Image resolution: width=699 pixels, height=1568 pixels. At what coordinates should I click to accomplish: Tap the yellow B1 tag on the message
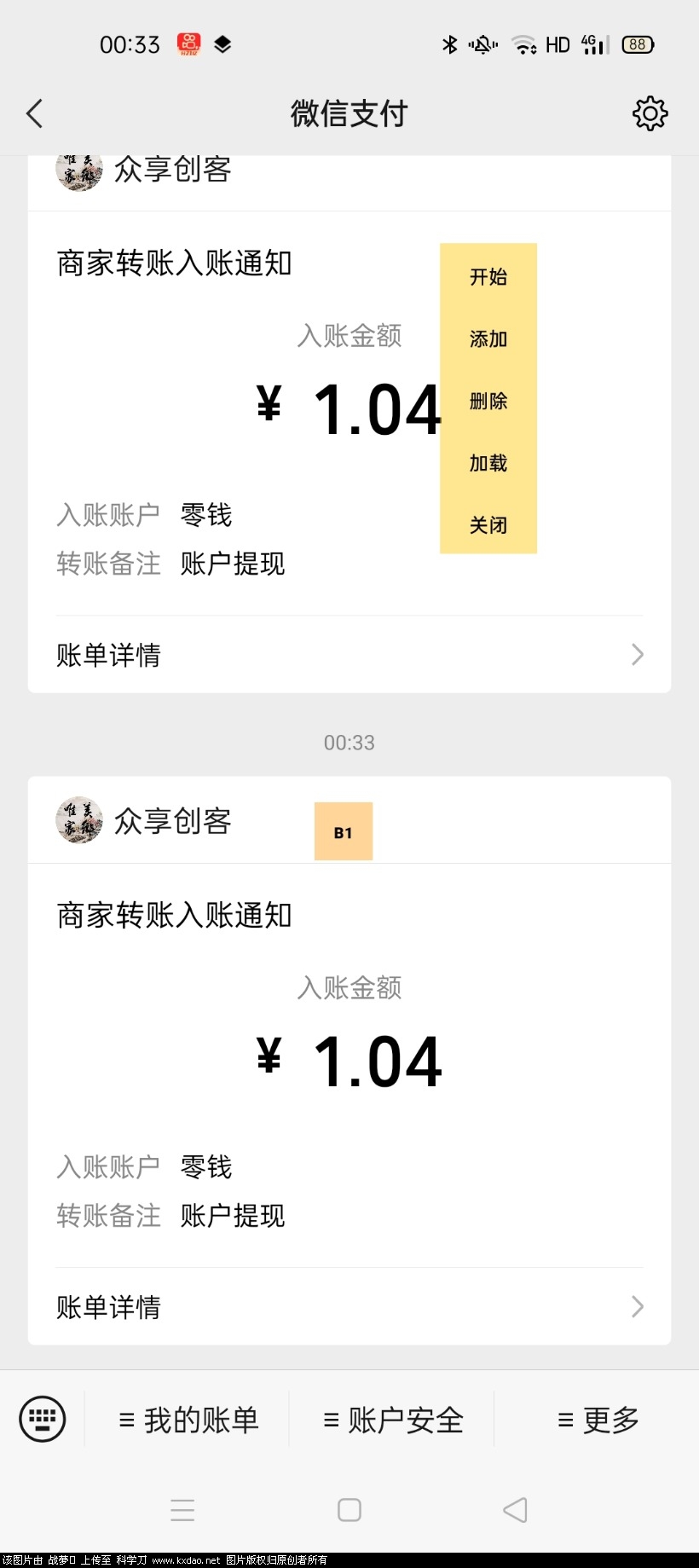click(x=343, y=832)
